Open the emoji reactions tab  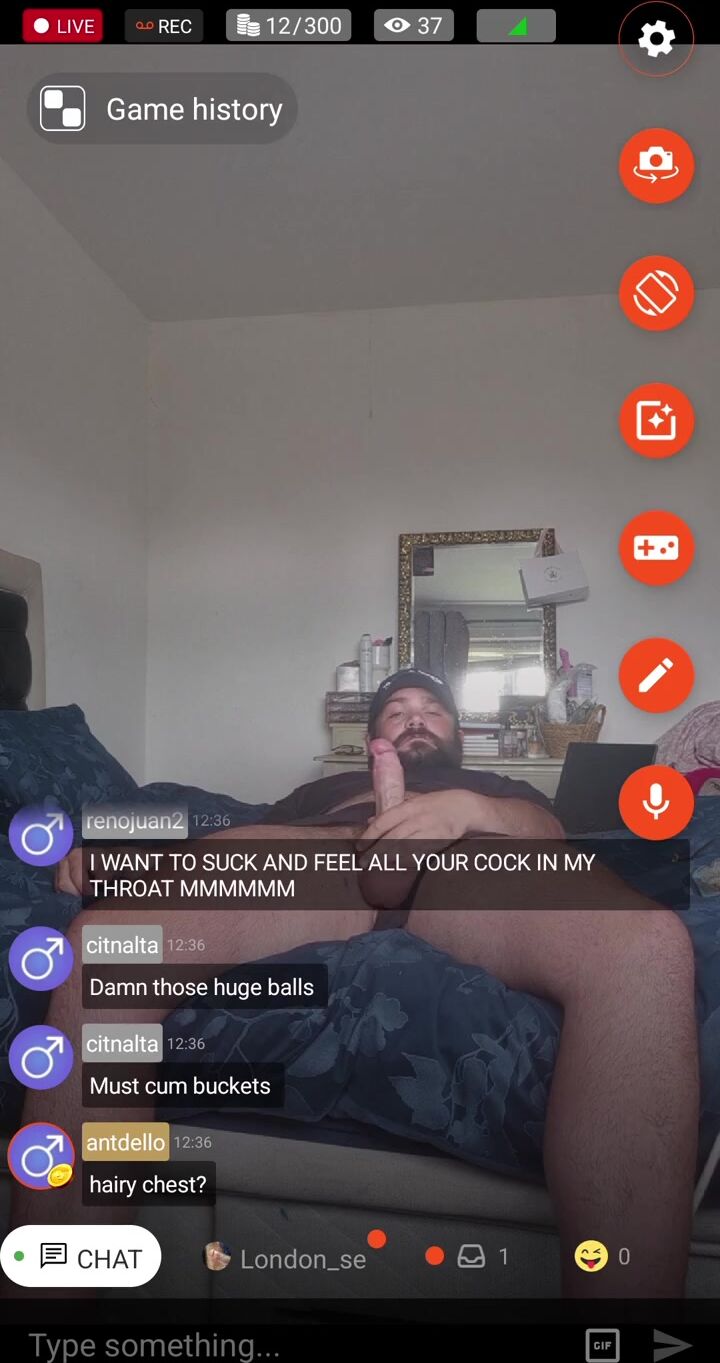point(602,1257)
